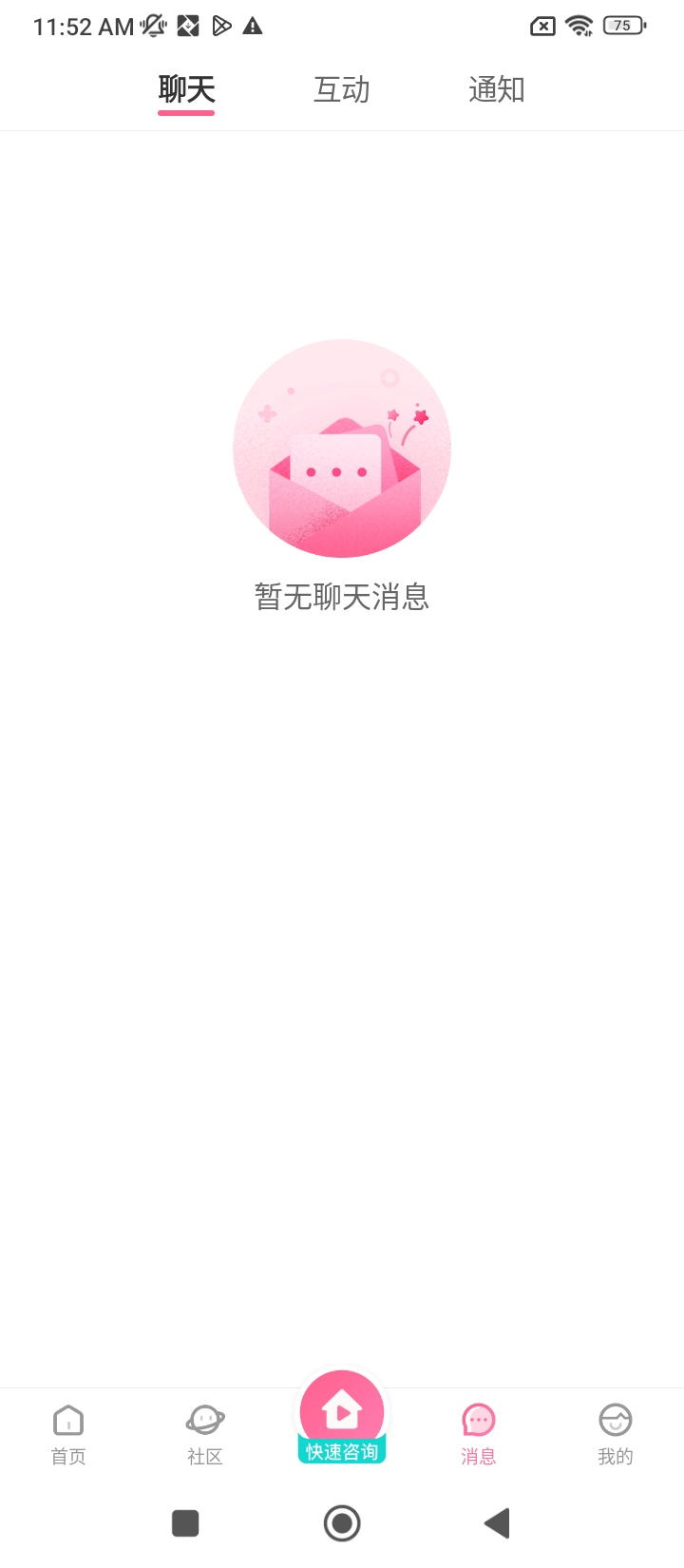Switch to the 互动 tab
Screen dimensions: 684x1568
tap(342, 90)
